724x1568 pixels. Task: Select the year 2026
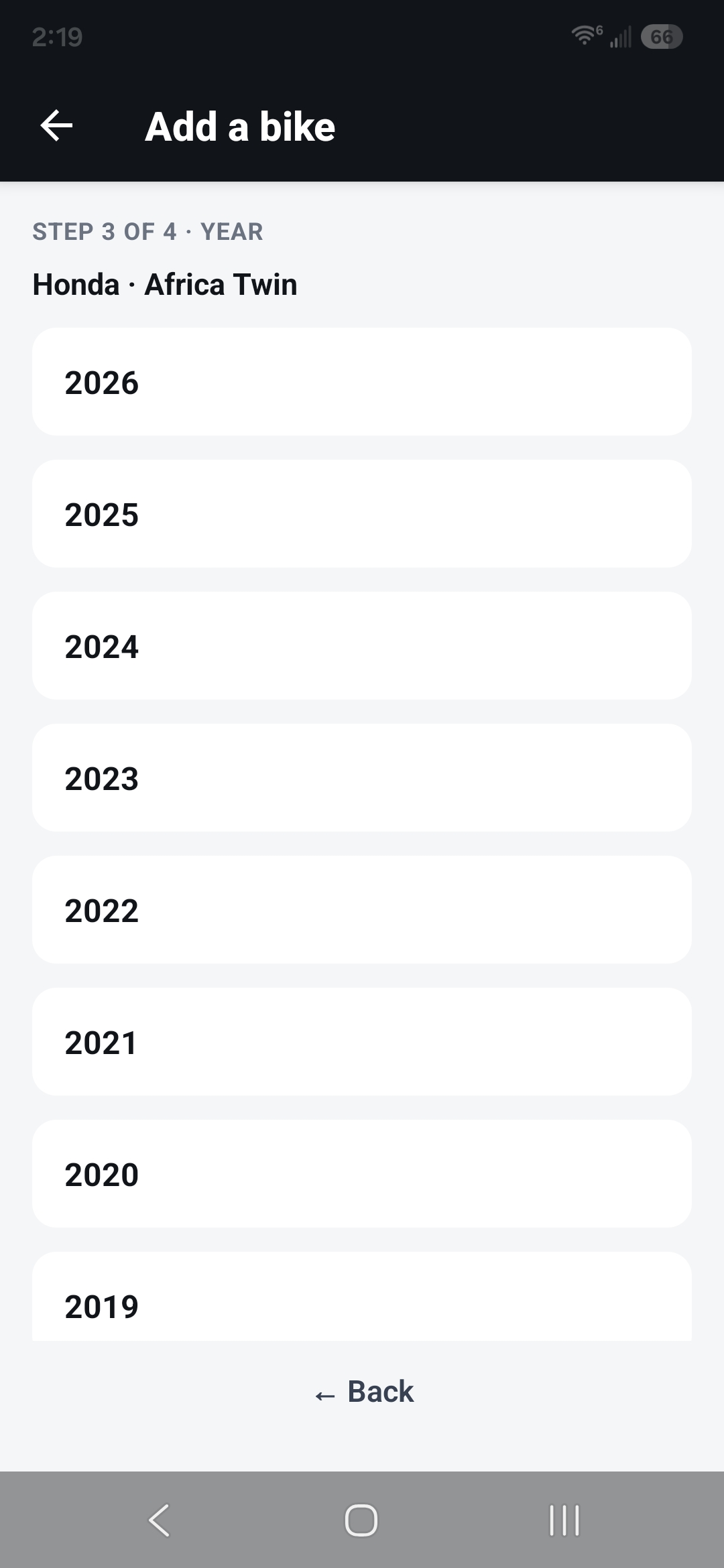362,382
